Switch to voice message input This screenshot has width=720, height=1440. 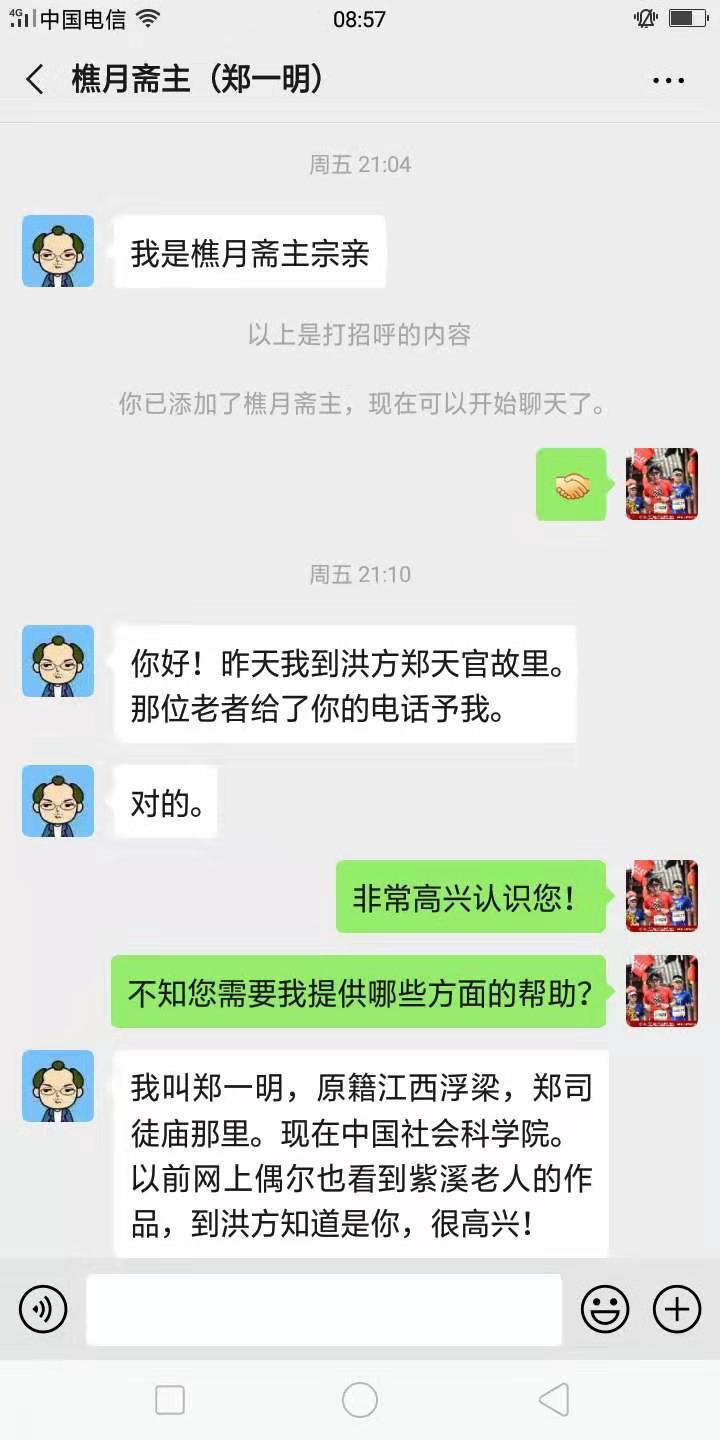click(43, 1309)
